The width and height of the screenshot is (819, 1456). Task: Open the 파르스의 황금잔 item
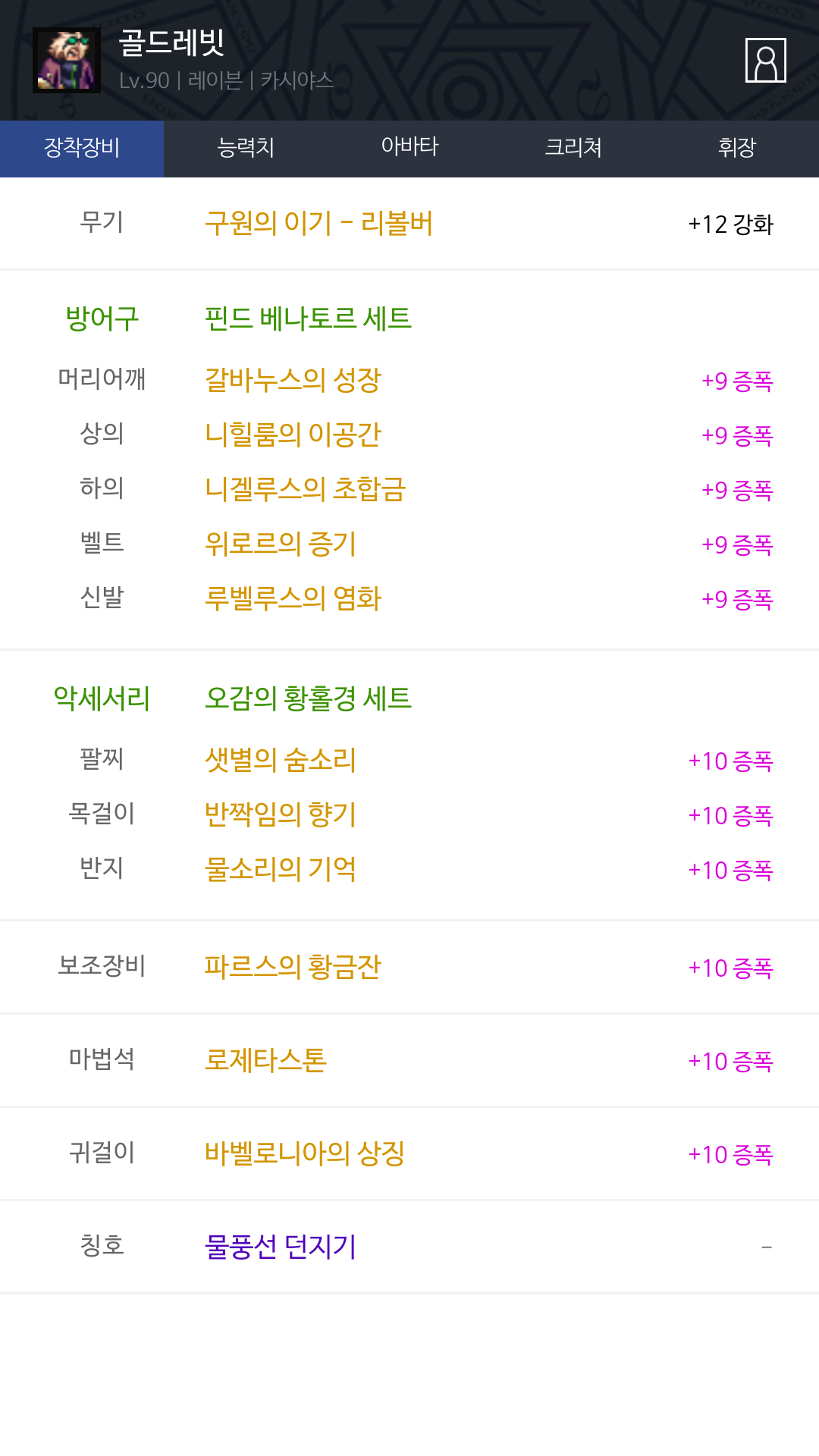[293, 967]
